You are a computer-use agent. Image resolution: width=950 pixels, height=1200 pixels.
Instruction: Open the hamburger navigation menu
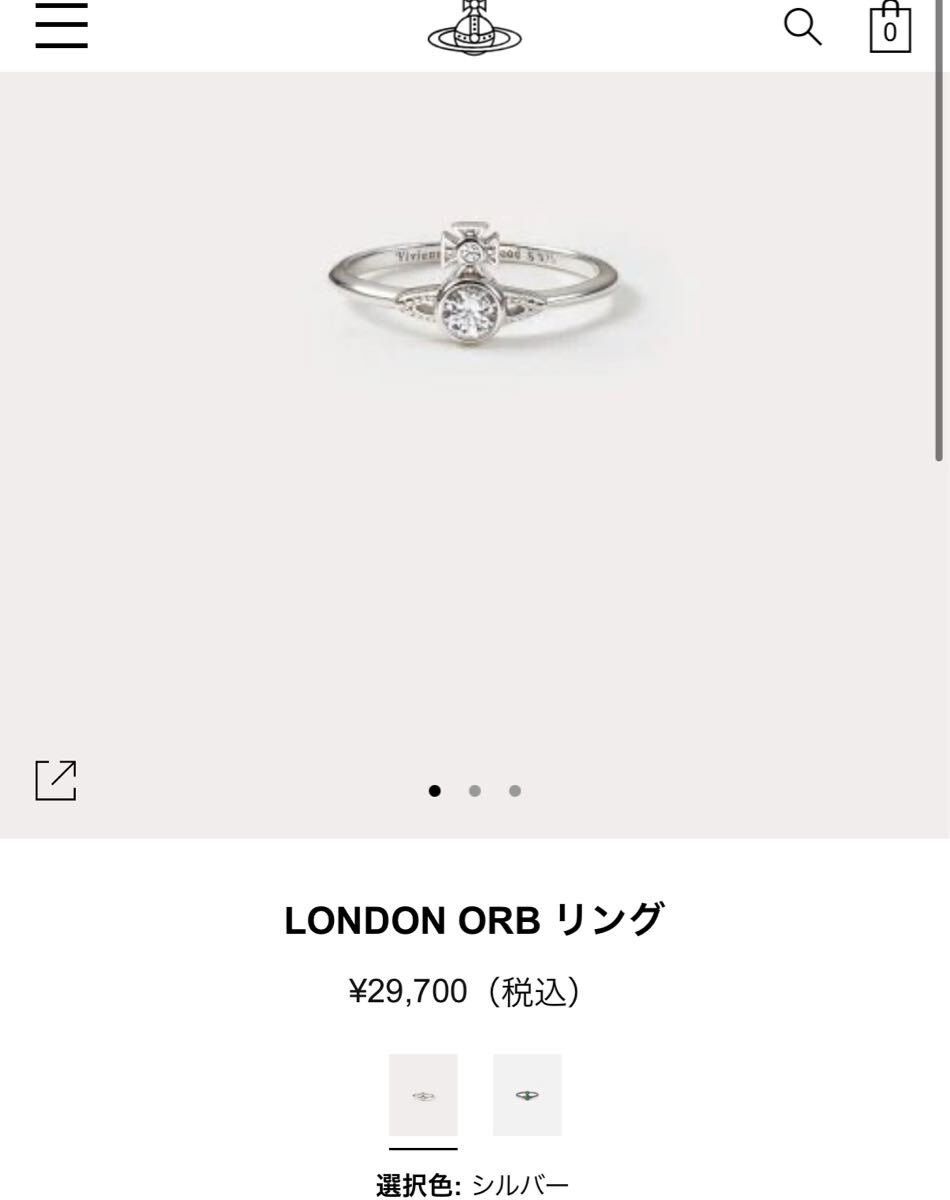(61, 28)
